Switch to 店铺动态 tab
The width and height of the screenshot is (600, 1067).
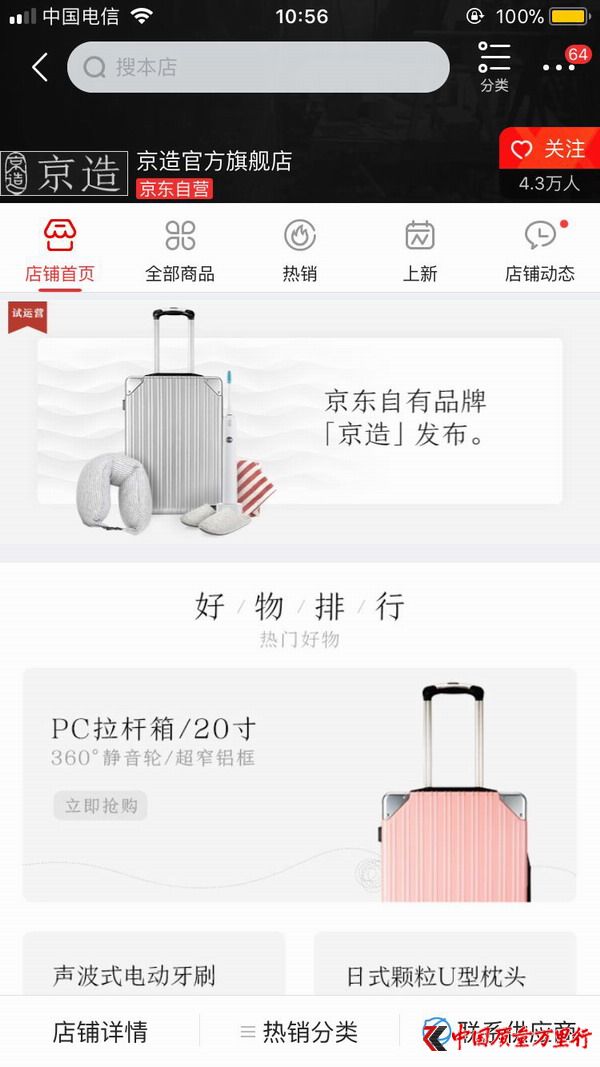point(540,250)
